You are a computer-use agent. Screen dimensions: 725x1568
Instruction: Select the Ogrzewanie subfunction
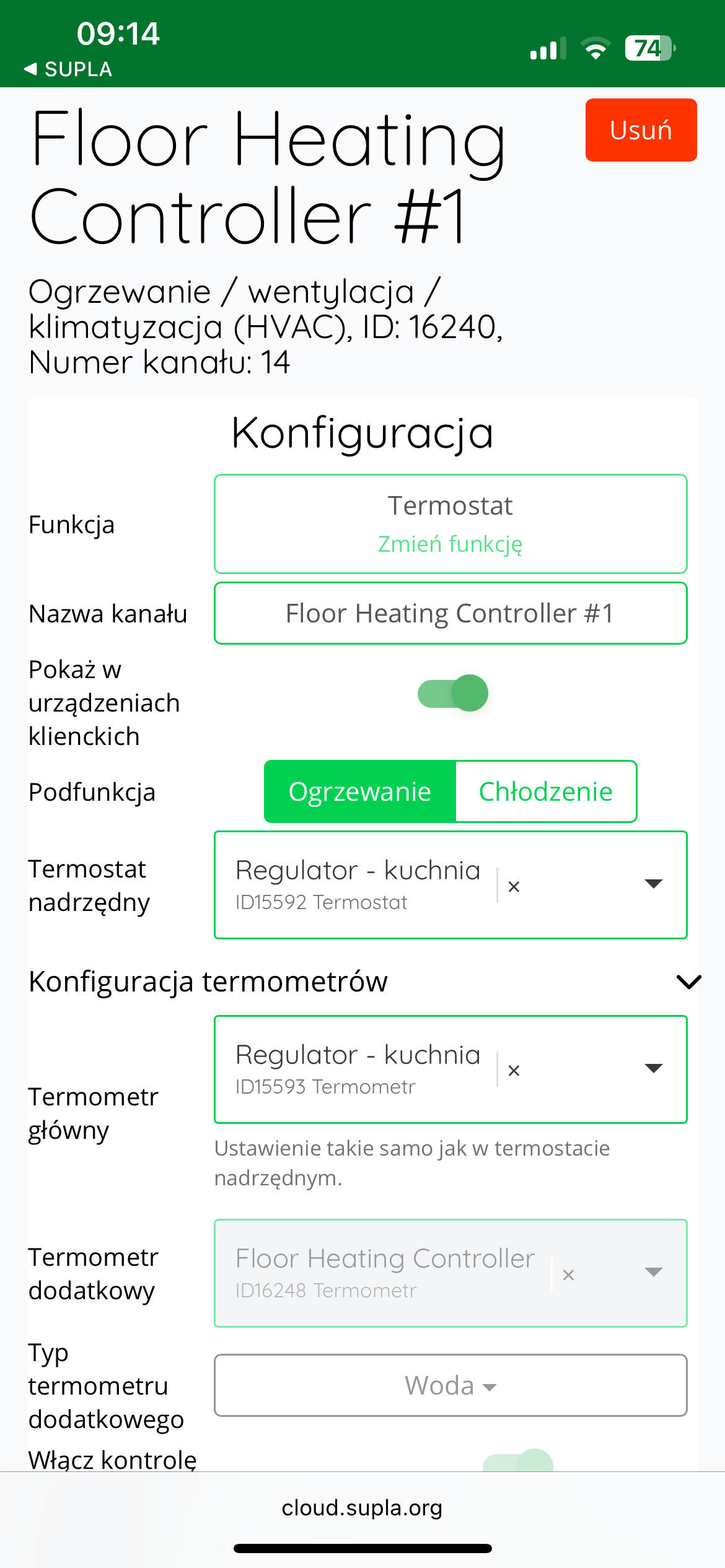click(x=360, y=791)
